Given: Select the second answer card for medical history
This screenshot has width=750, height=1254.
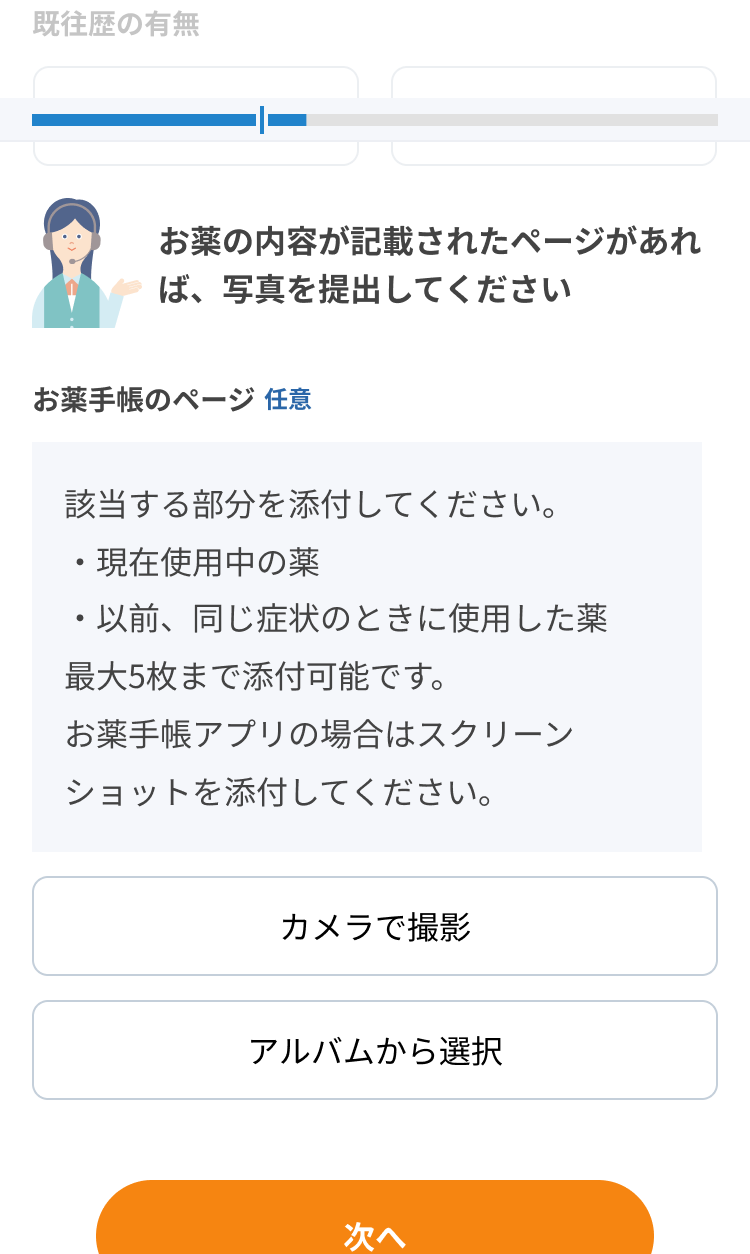Looking at the screenshot, I should pos(553,113).
